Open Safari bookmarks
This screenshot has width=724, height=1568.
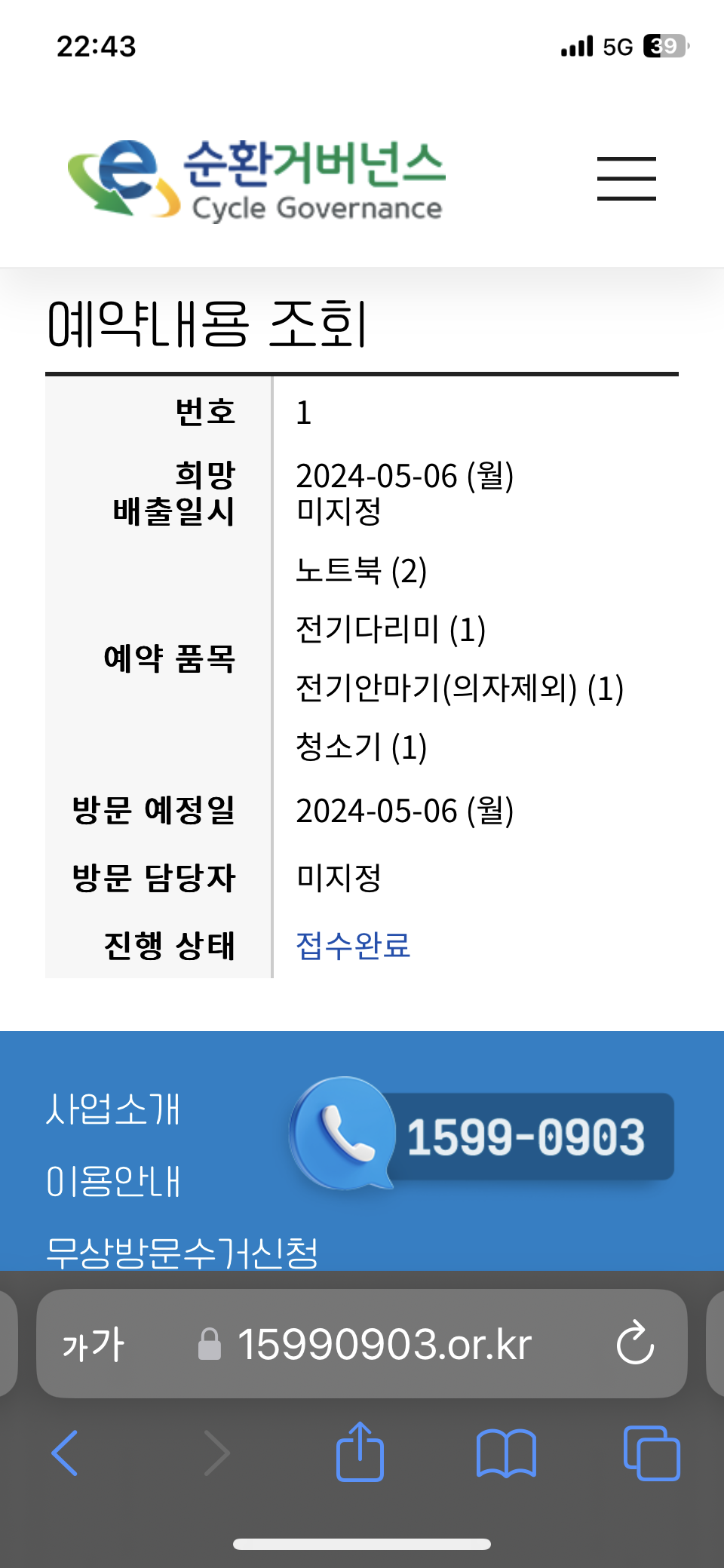pos(506,1453)
